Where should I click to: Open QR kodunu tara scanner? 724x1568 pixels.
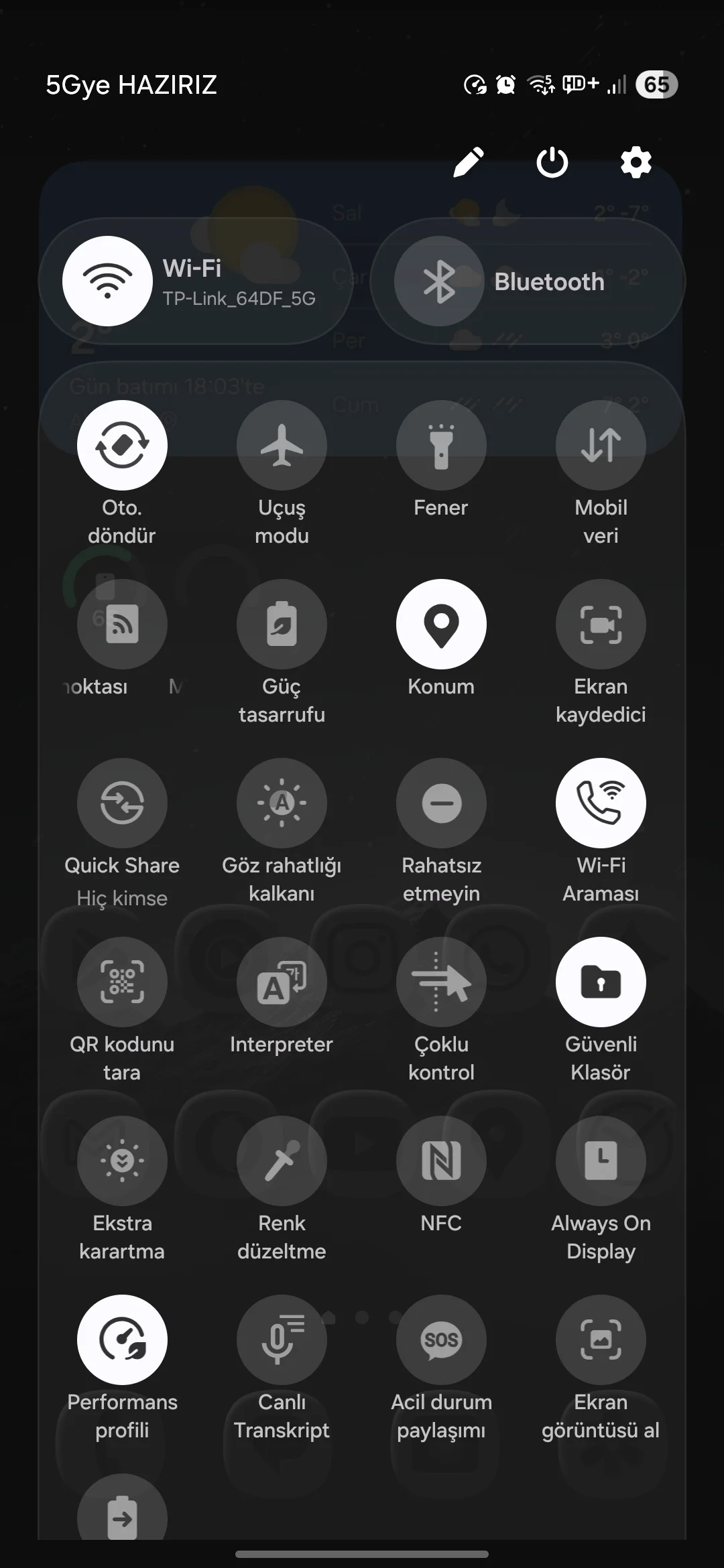(122, 982)
